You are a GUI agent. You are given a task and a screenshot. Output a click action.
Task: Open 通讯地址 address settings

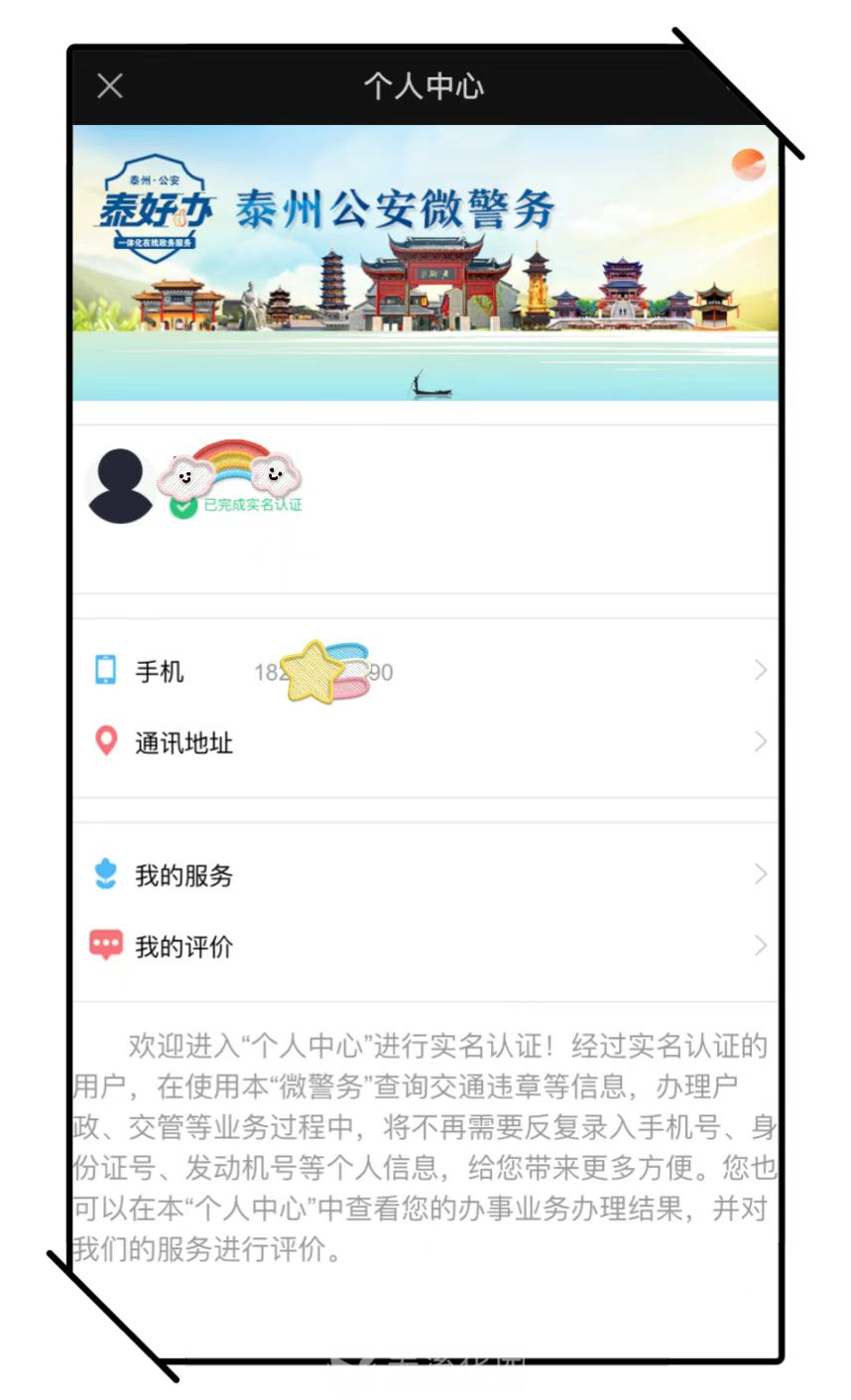pos(425,742)
